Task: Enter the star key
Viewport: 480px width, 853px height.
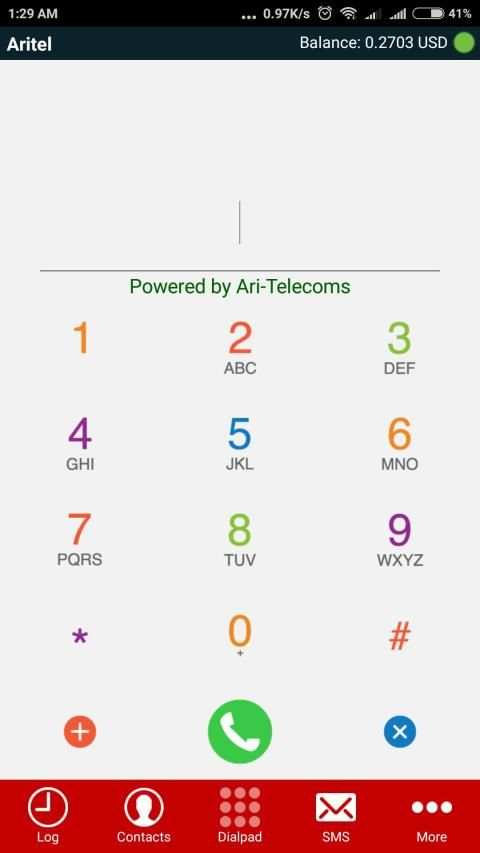Action: [x=80, y=636]
